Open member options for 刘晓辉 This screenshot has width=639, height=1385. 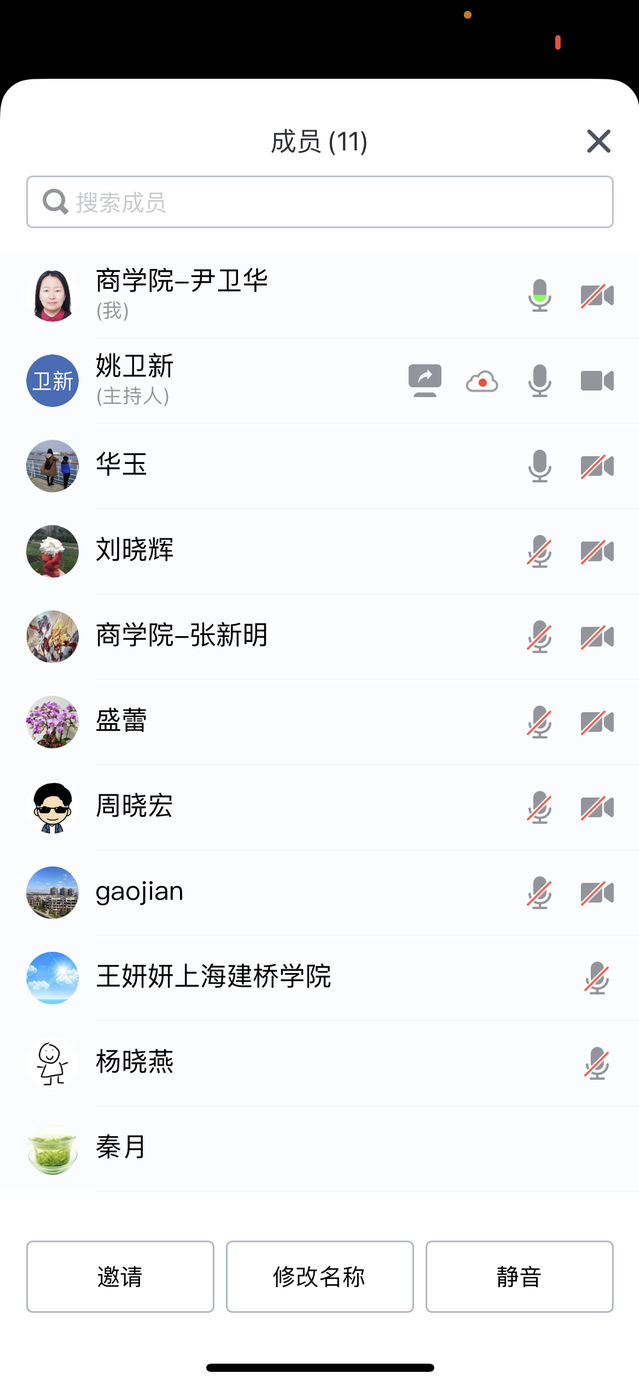click(x=135, y=550)
